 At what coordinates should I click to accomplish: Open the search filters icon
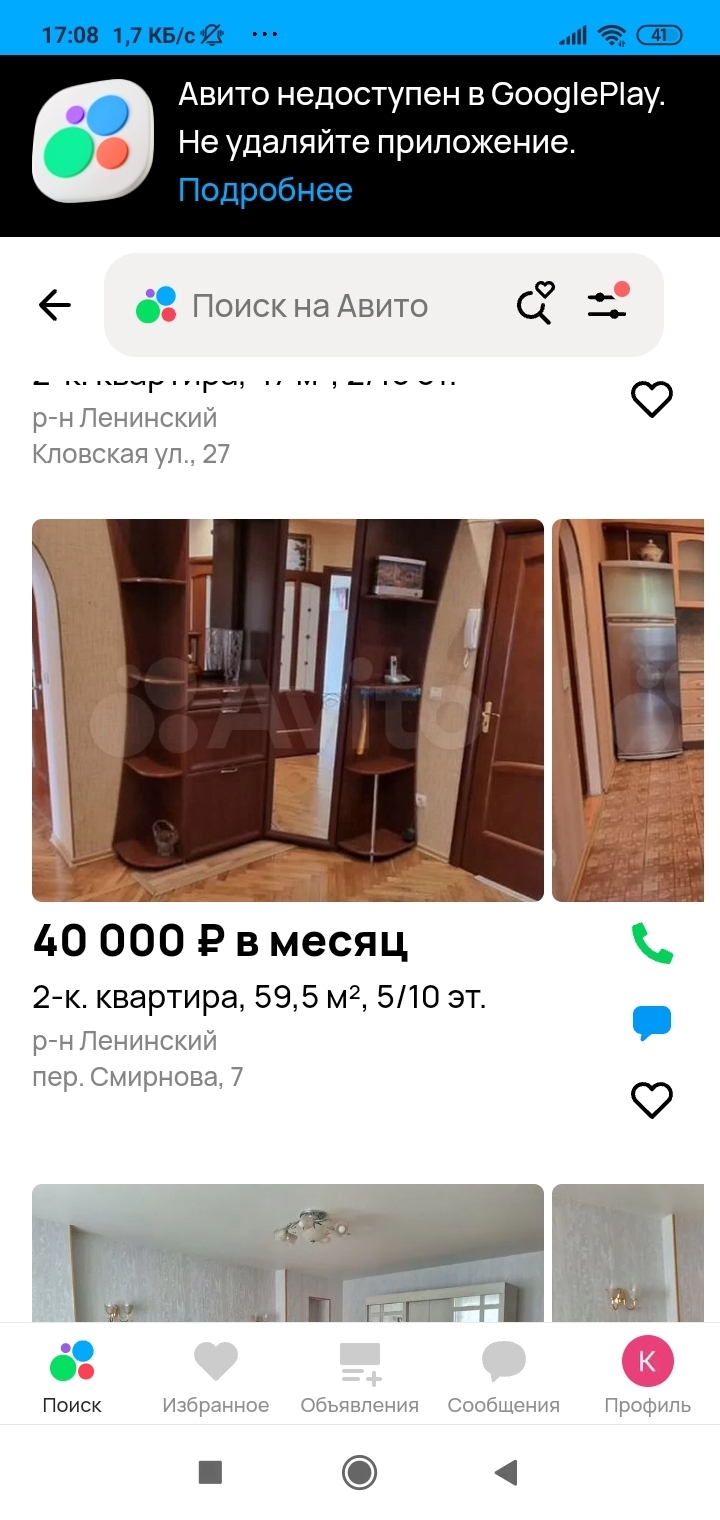pyautogui.click(x=607, y=304)
